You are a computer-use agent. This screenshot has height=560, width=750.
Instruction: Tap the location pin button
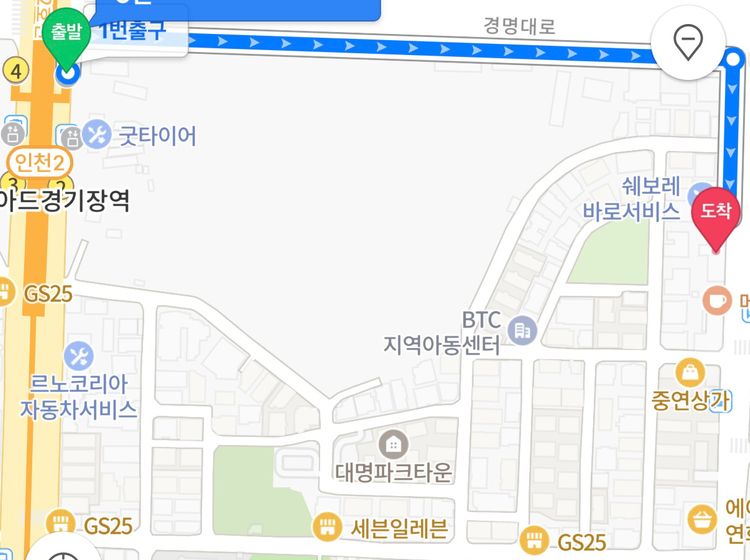688,42
